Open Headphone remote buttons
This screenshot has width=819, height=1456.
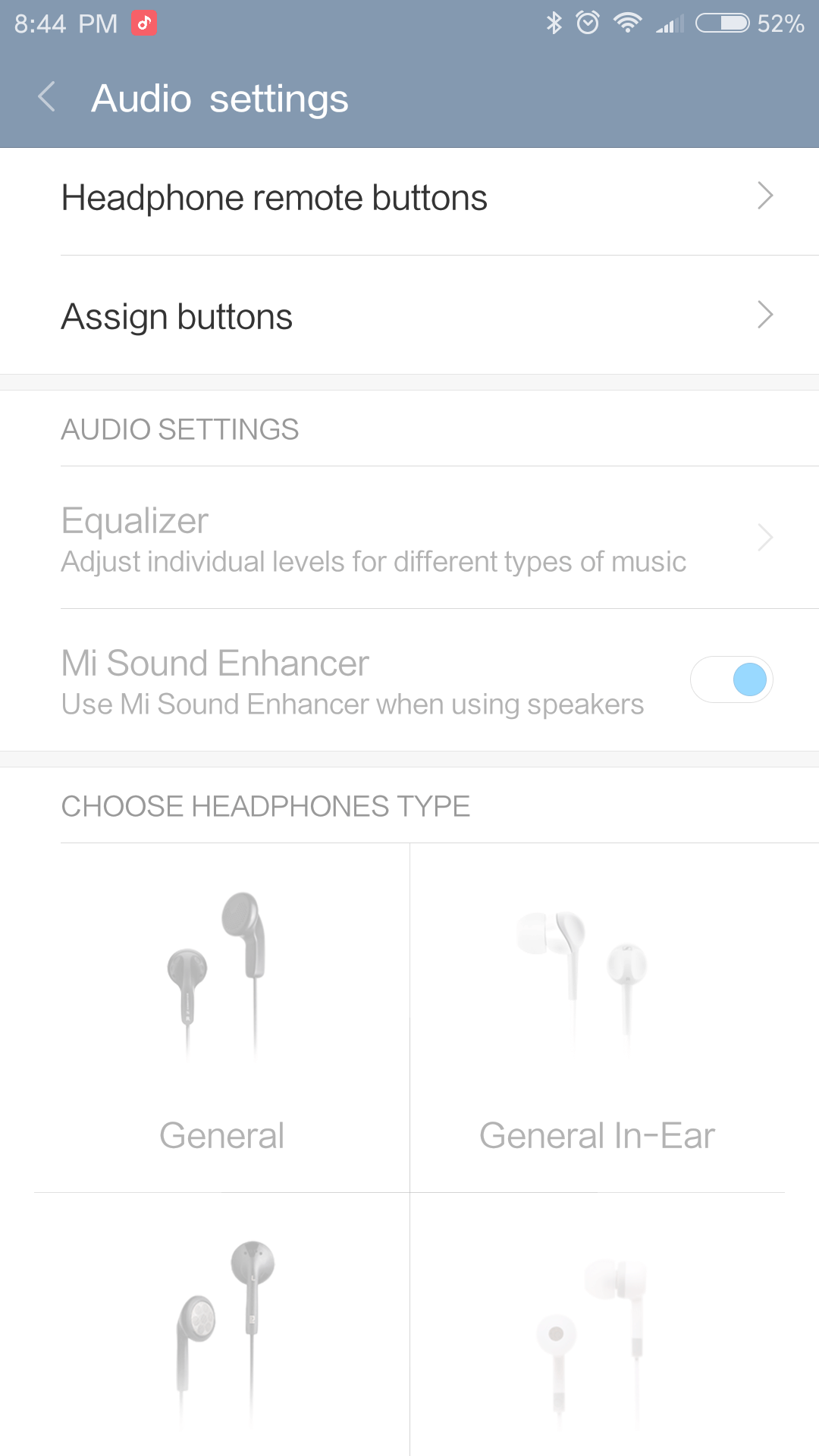point(409,197)
